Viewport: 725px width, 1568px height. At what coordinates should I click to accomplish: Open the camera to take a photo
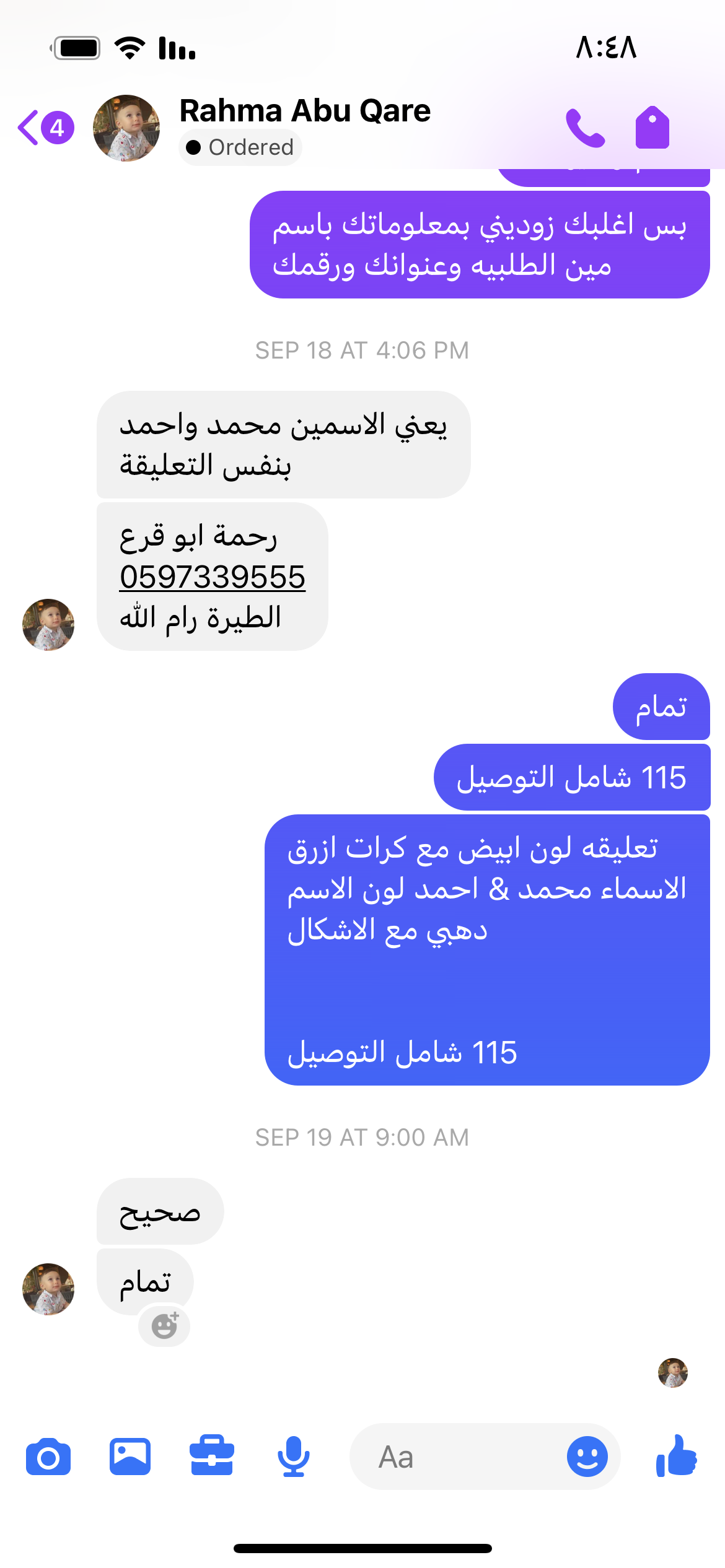[x=48, y=1457]
